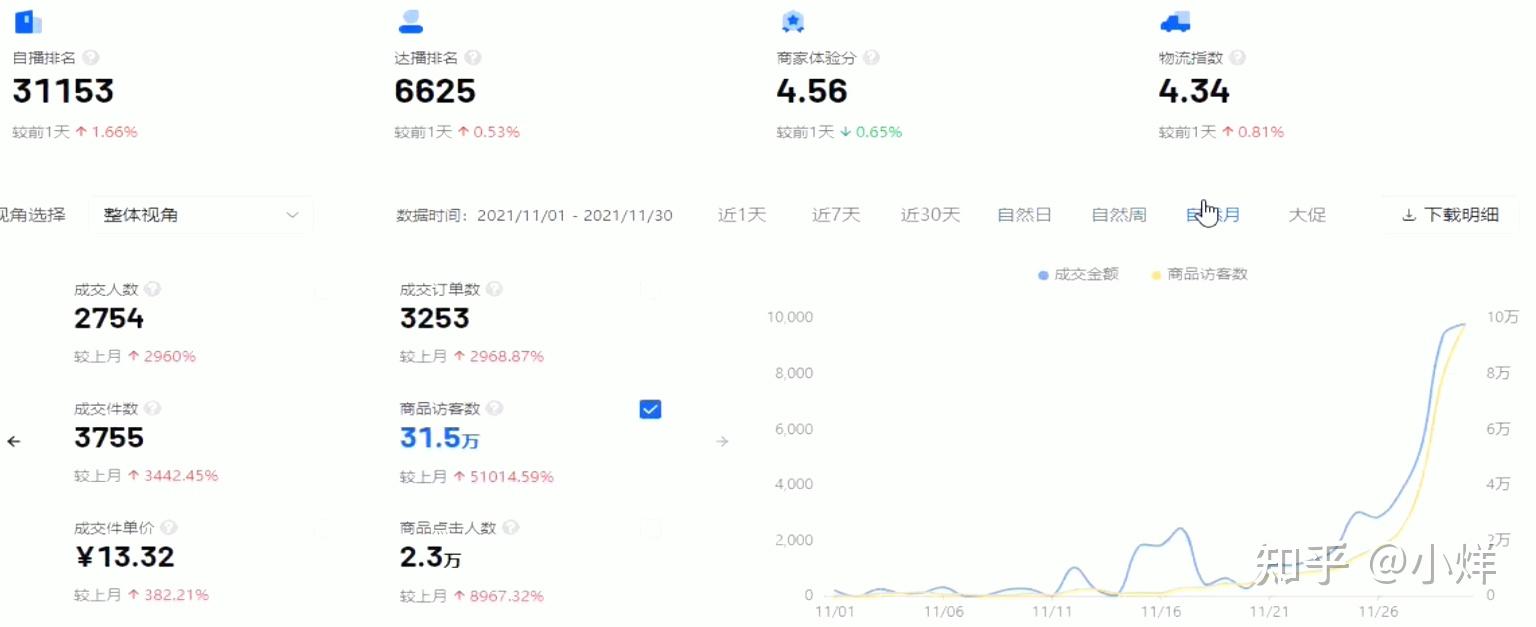This screenshot has height=627, width=1536.
Task: Select the 近1天 time range
Action: 742,215
